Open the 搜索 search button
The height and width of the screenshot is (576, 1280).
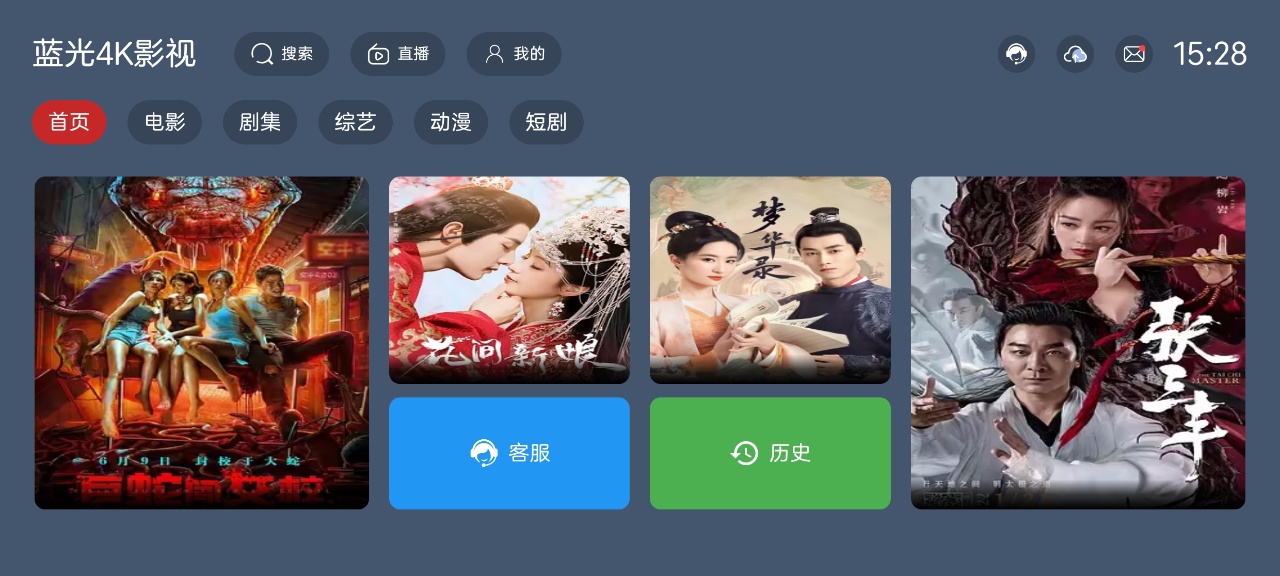[x=281, y=54]
